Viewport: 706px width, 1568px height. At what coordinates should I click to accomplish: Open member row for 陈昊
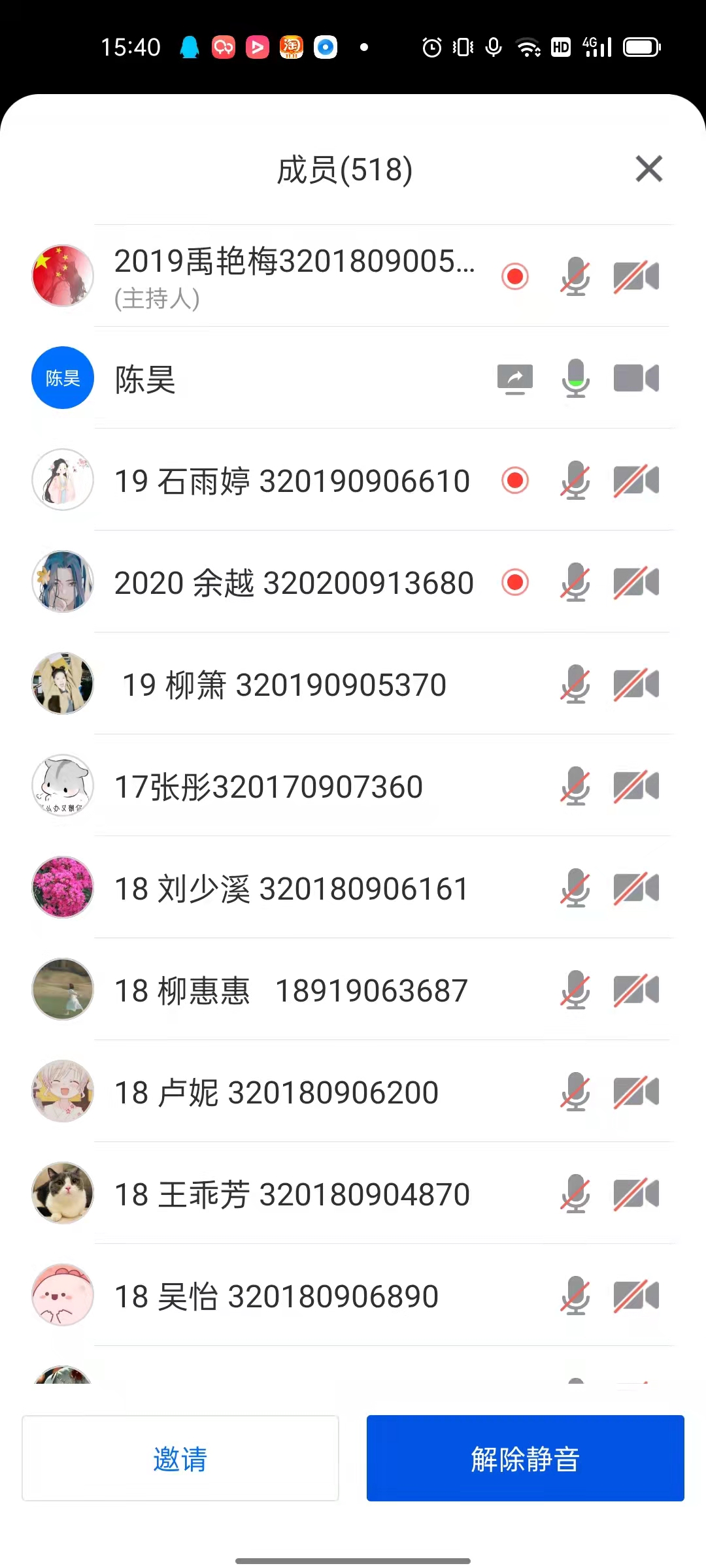tap(261, 379)
